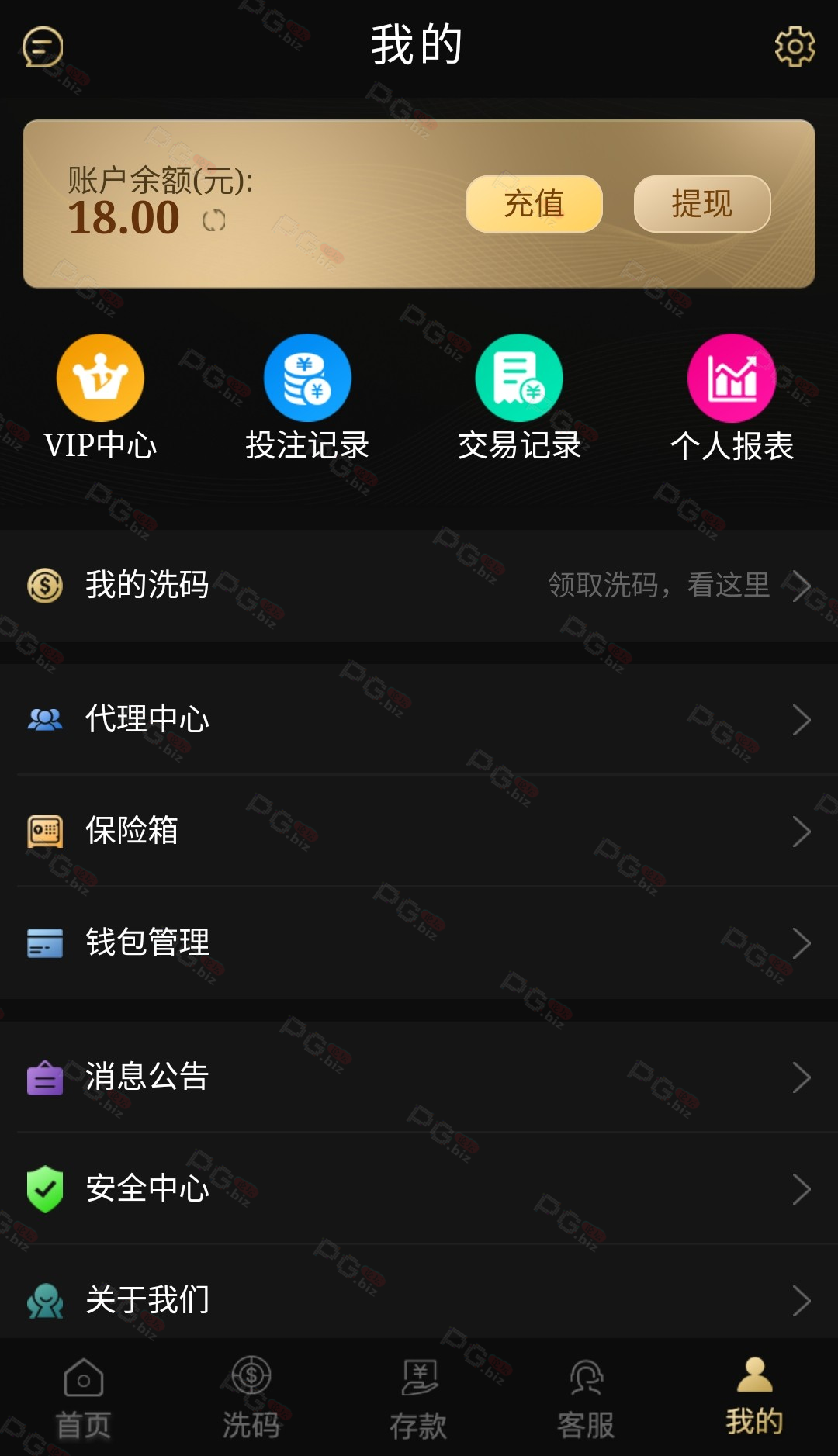Open the settings gear
This screenshot has width=838, height=1456.
point(795,47)
